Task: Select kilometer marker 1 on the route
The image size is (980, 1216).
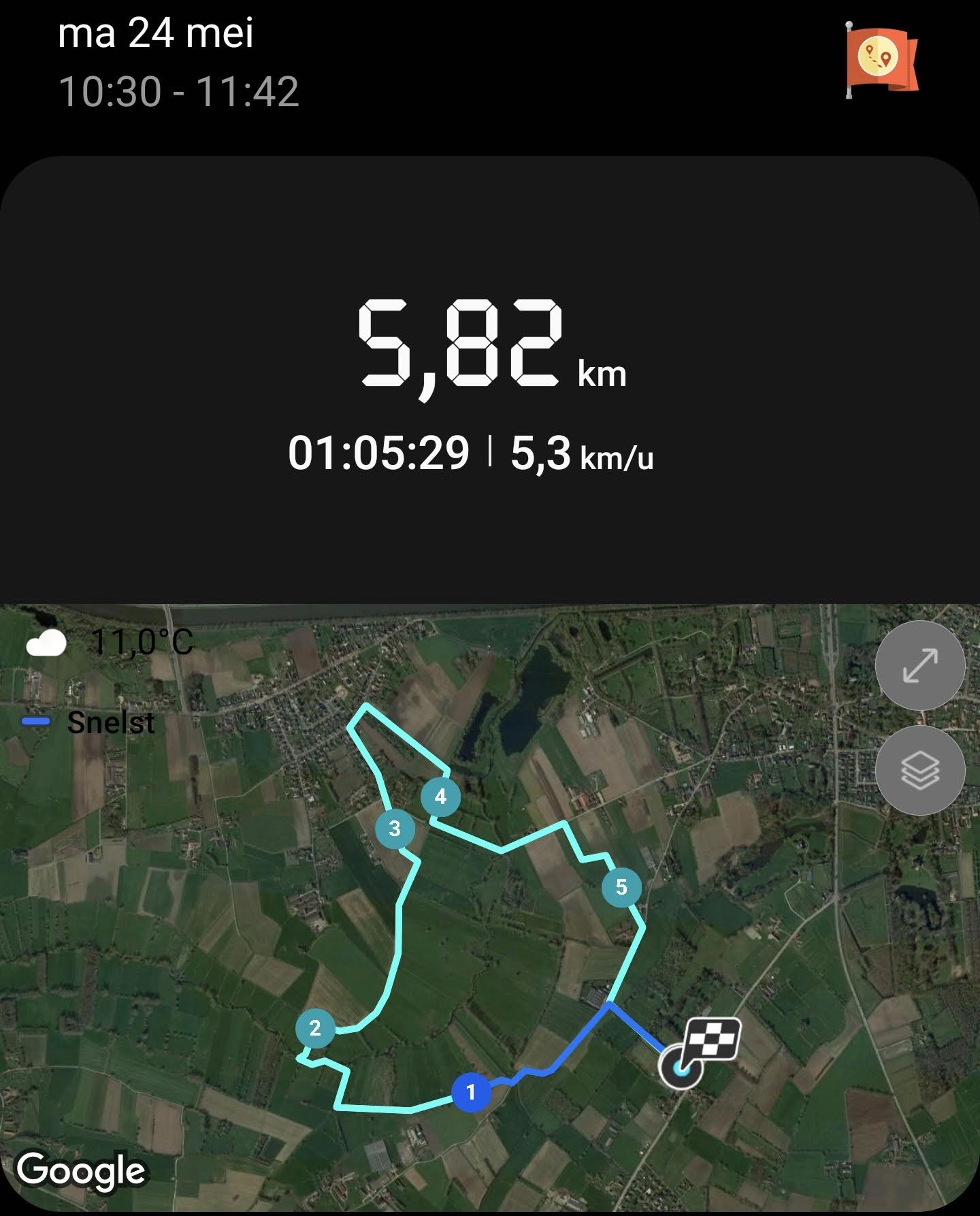Action: [x=471, y=1092]
